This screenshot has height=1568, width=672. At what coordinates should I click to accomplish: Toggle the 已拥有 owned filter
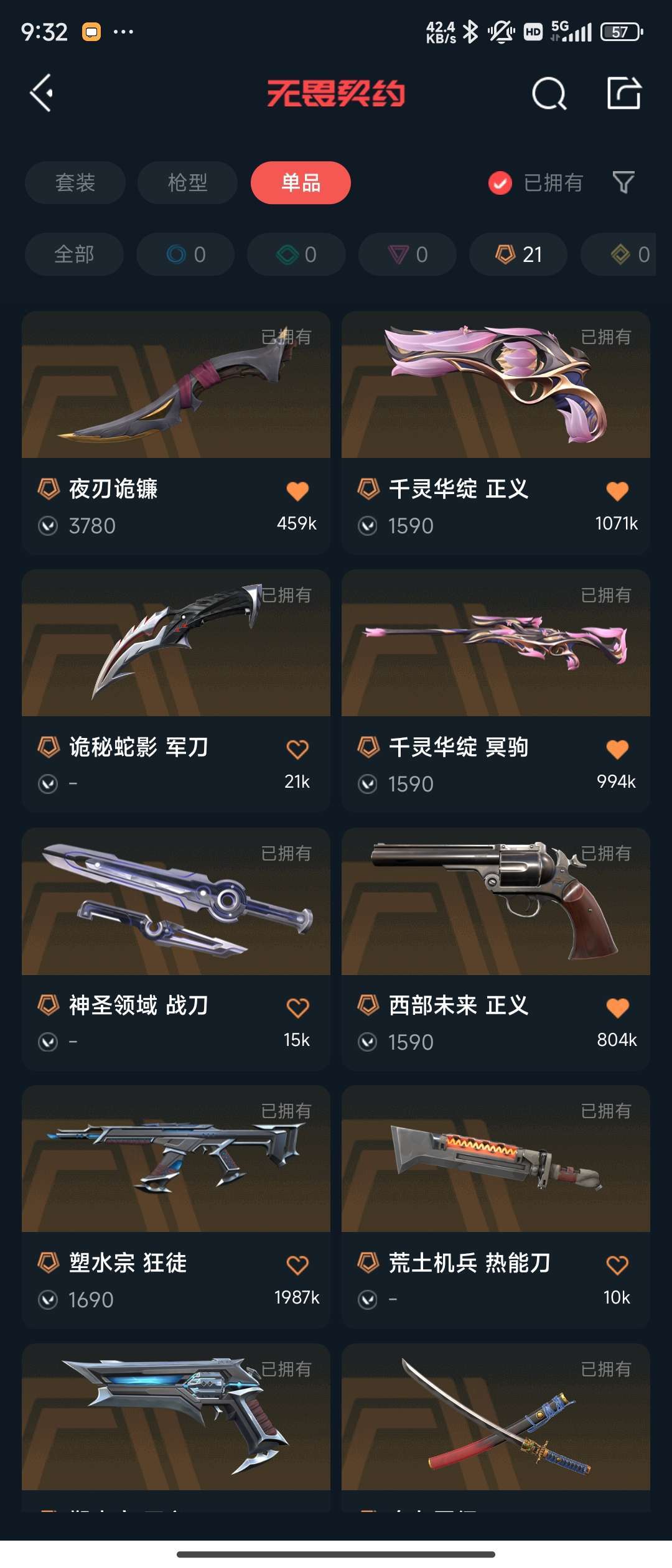[535, 182]
